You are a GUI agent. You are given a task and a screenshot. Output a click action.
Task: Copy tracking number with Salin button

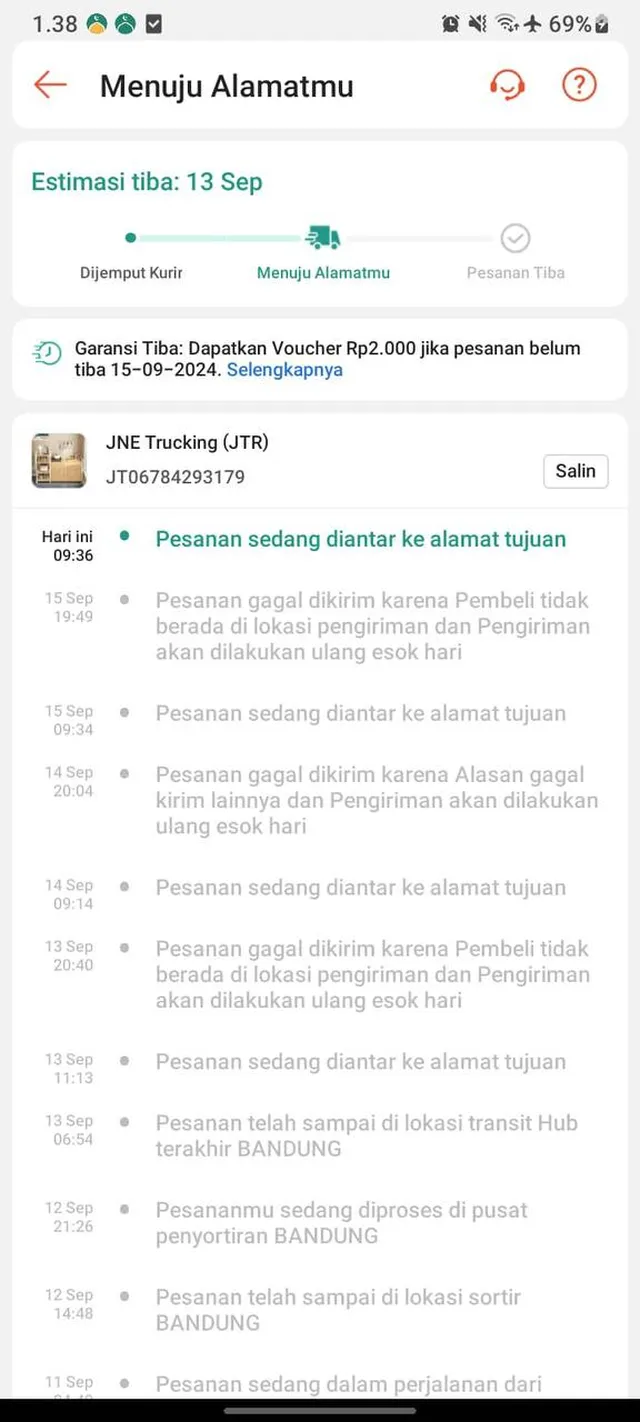click(x=575, y=471)
